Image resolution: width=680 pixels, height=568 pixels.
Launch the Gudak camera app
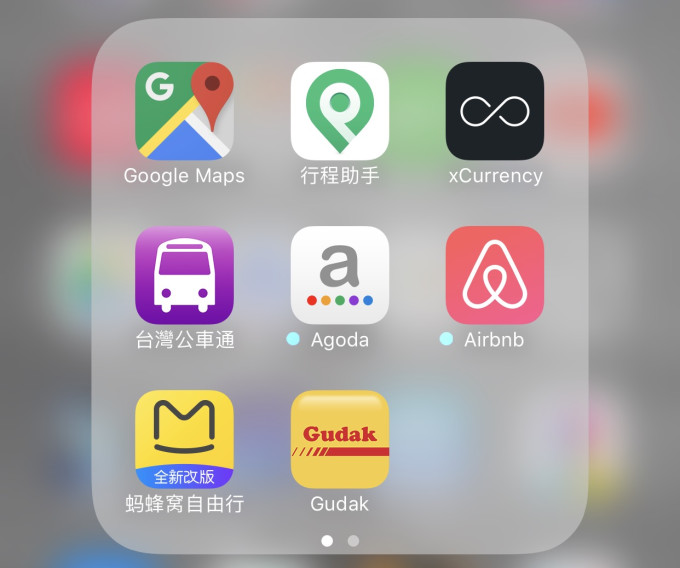click(x=340, y=439)
